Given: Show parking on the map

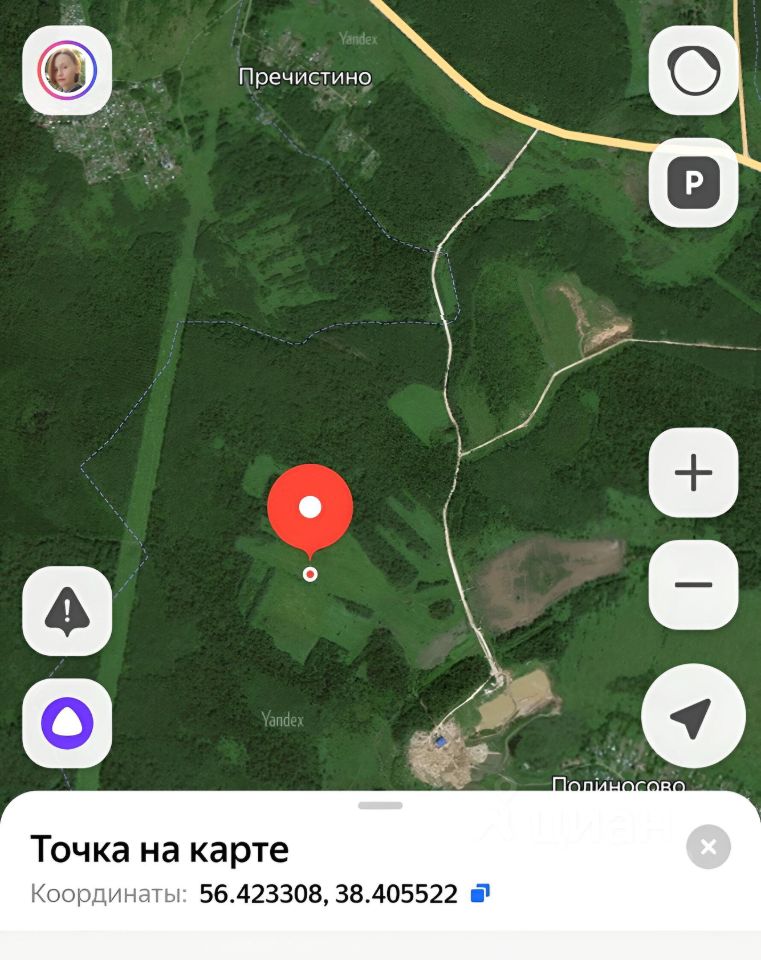Looking at the screenshot, I should pyautogui.click(x=693, y=182).
